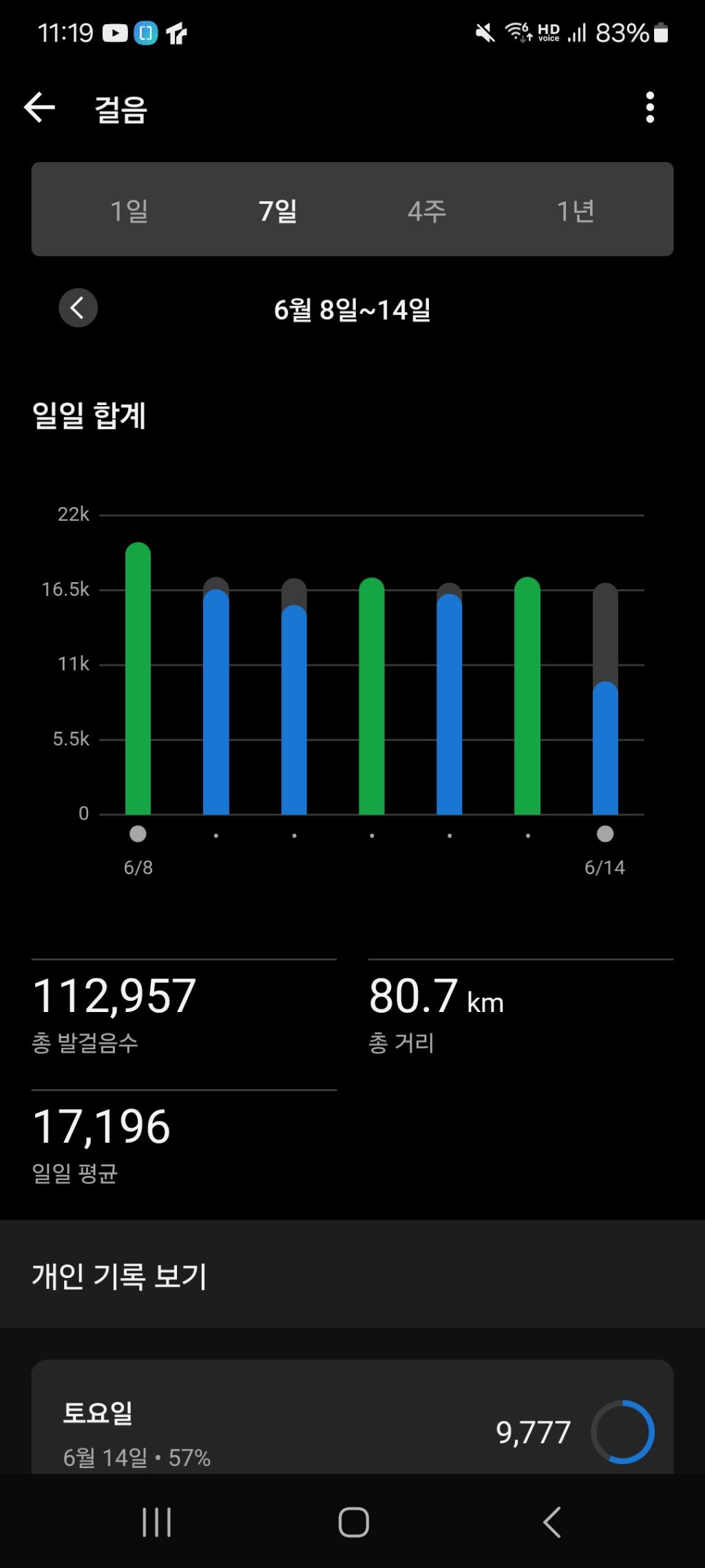
Task: Switch to the 1일 tab
Action: [129, 210]
